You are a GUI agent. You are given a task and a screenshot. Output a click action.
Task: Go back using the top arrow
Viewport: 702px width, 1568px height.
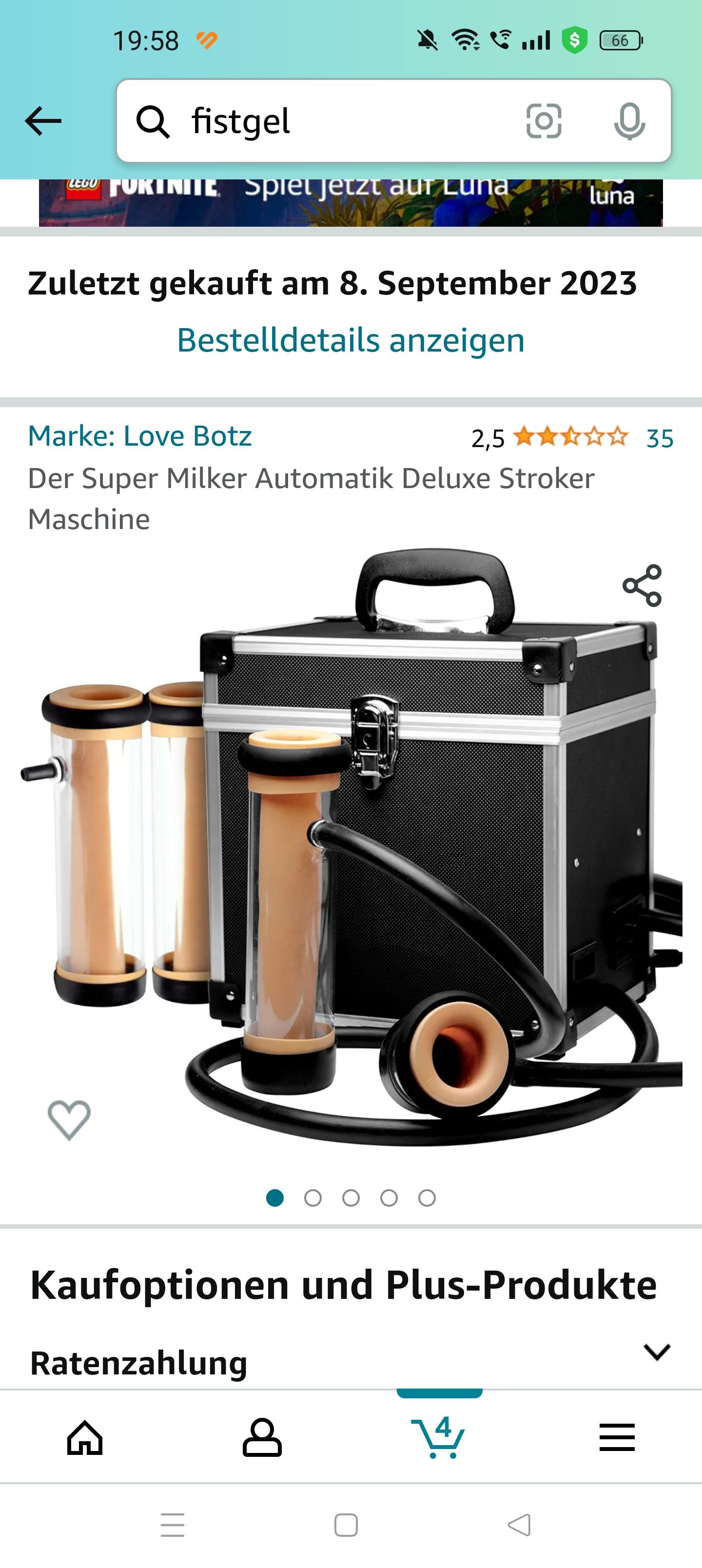[43, 120]
